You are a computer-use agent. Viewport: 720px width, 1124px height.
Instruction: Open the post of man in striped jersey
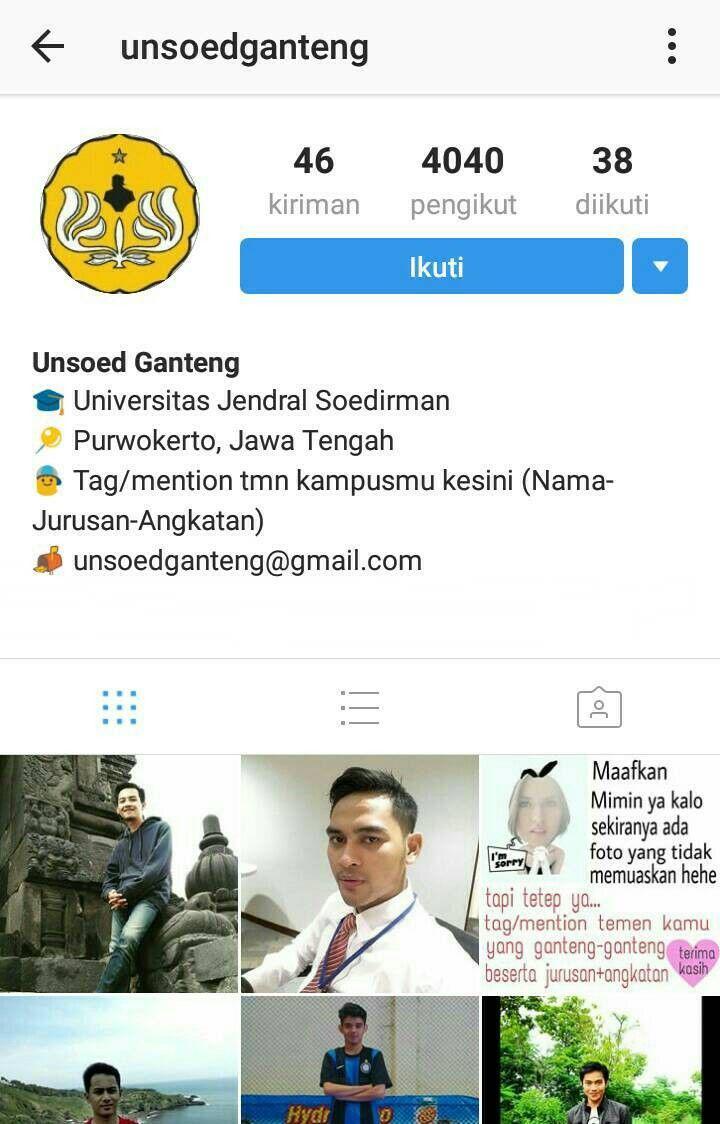tap(359, 1060)
